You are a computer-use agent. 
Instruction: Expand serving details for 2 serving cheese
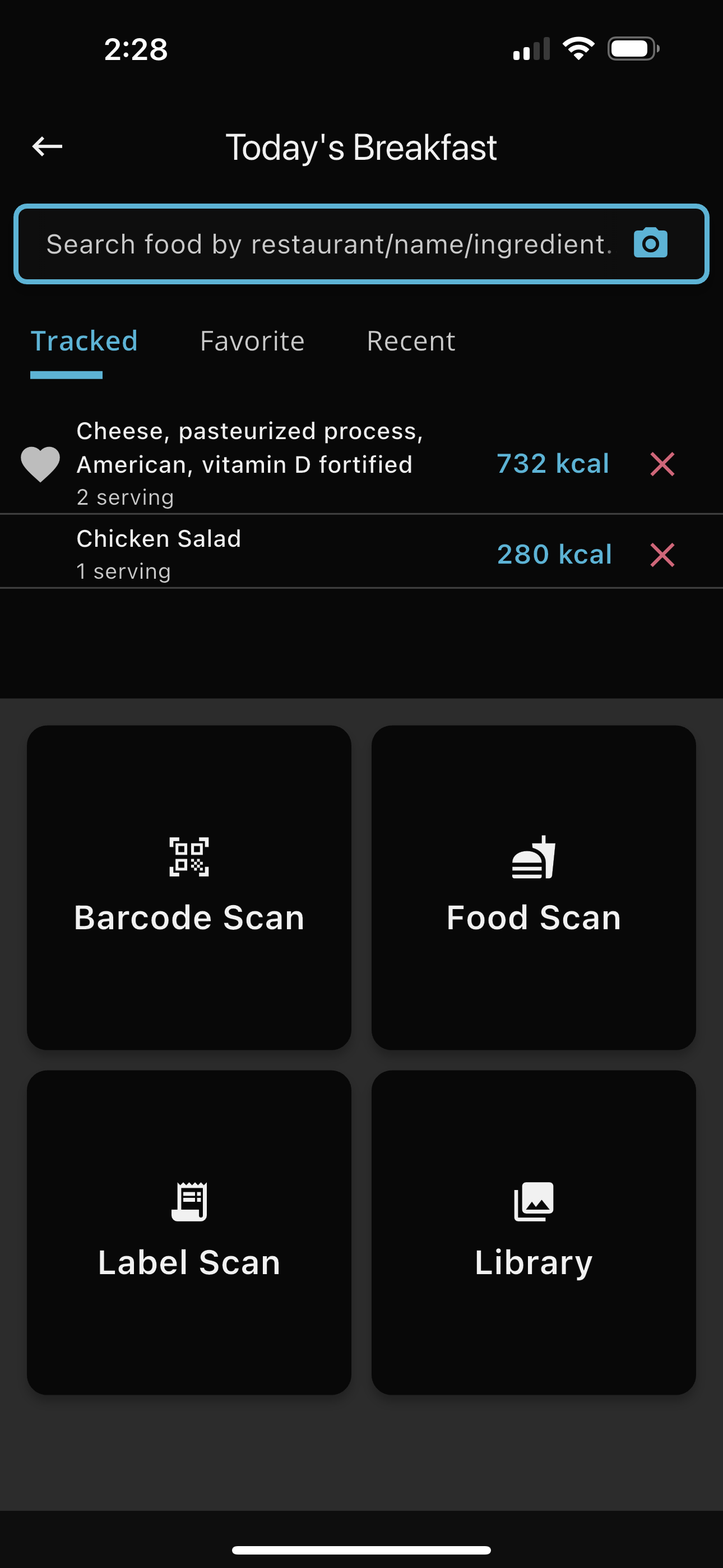coord(126,497)
